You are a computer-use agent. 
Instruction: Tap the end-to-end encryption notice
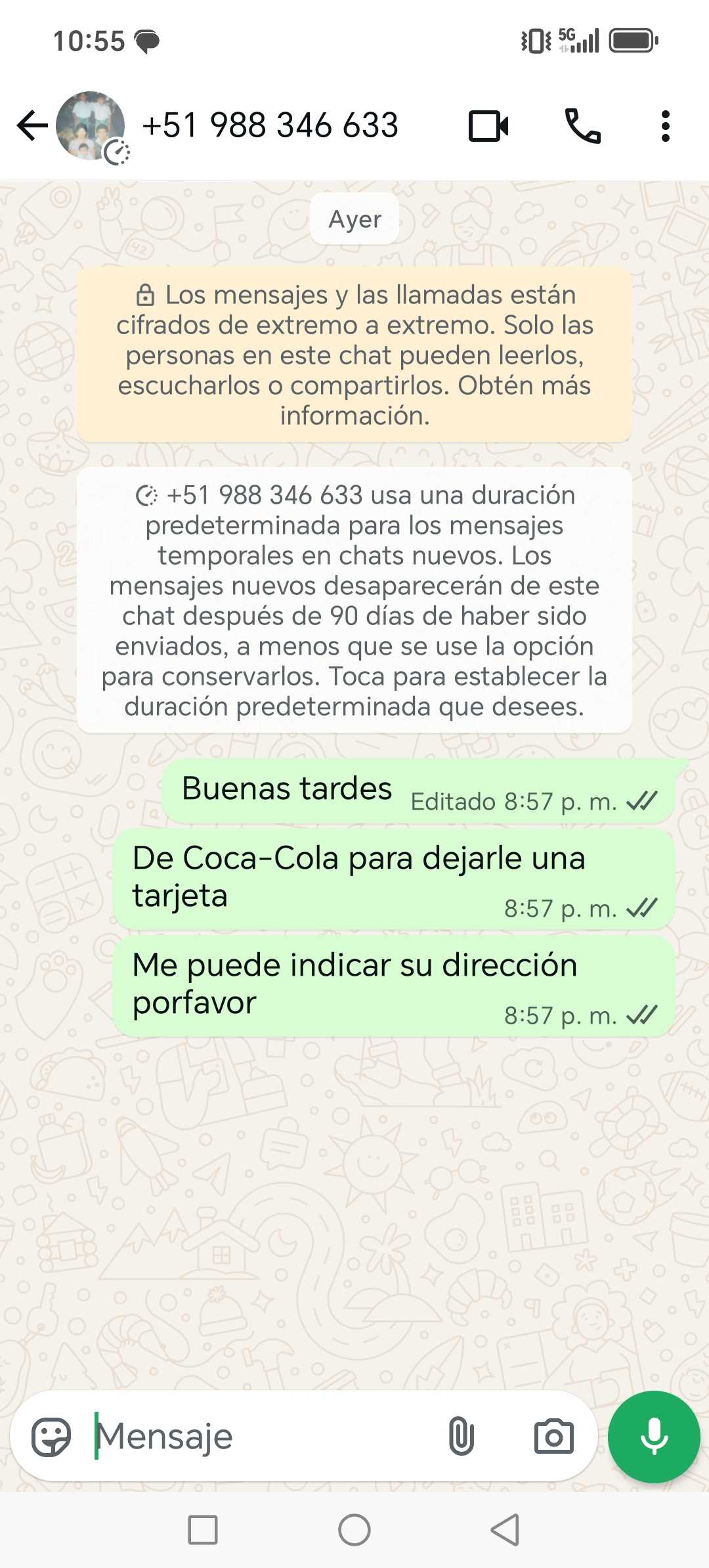pyautogui.click(x=354, y=355)
